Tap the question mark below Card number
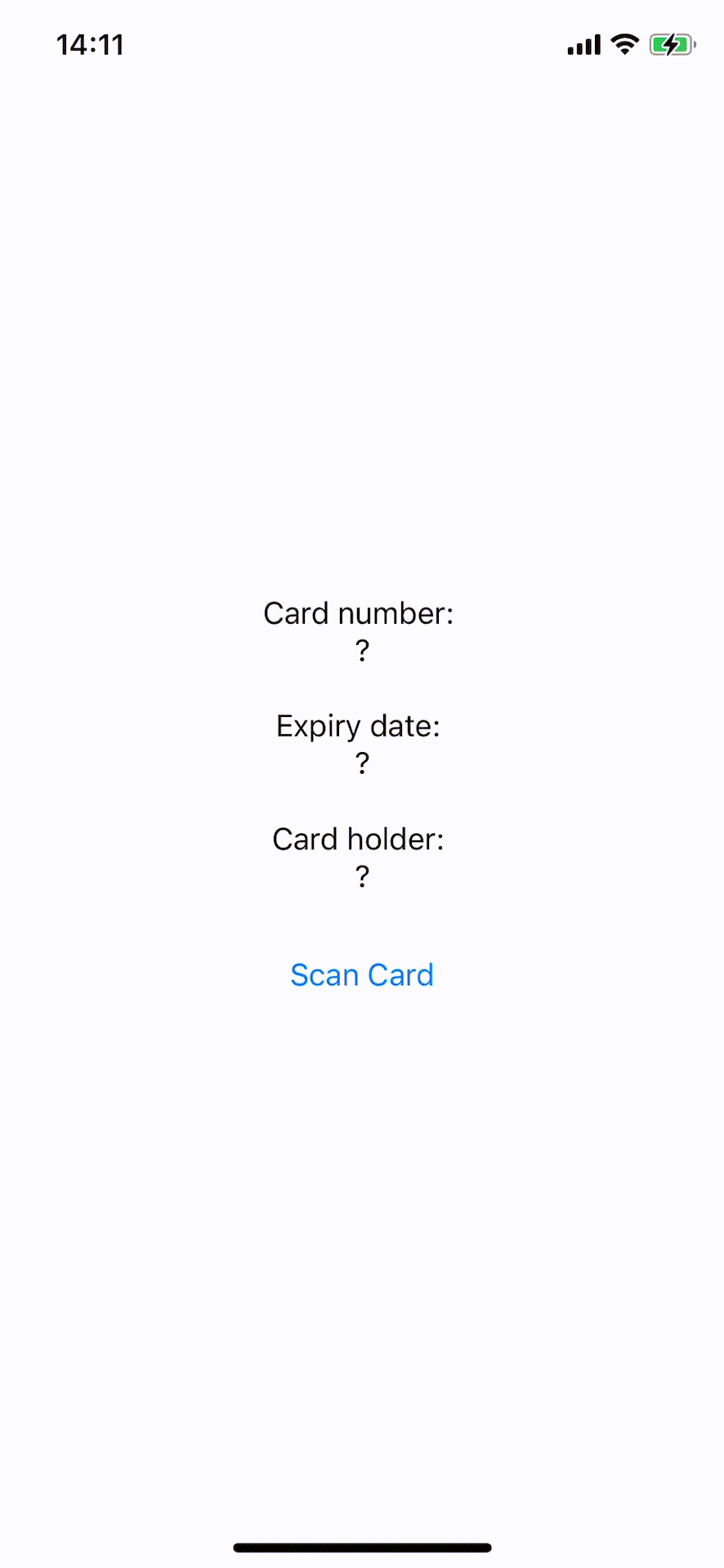This screenshot has height=1568, width=724. pyautogui.click(x=360, y=651)
